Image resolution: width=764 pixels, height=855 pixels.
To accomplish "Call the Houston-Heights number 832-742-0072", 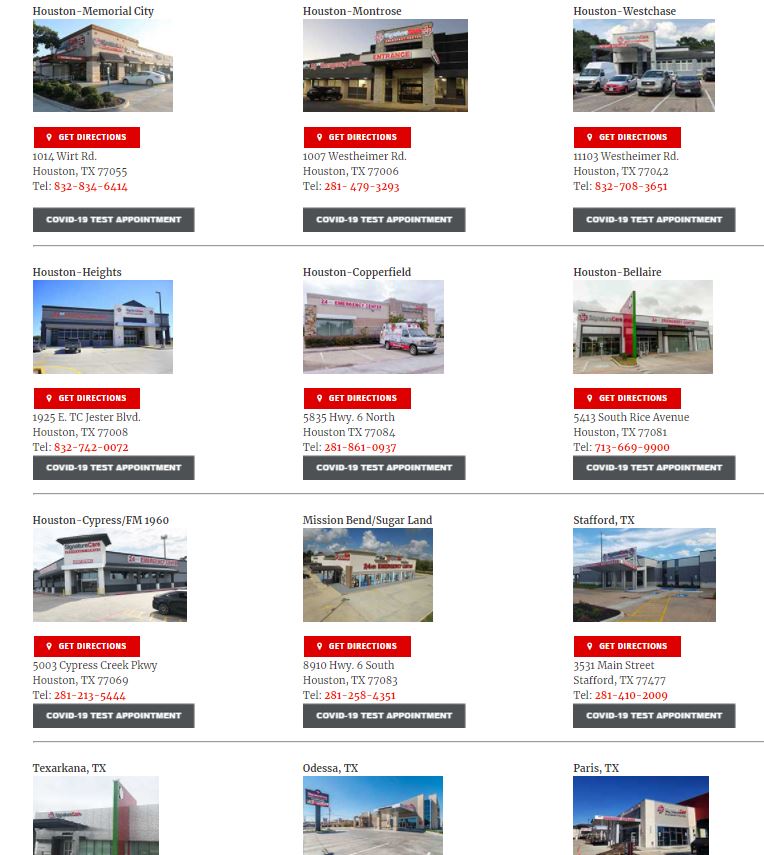I will (91, 448).
